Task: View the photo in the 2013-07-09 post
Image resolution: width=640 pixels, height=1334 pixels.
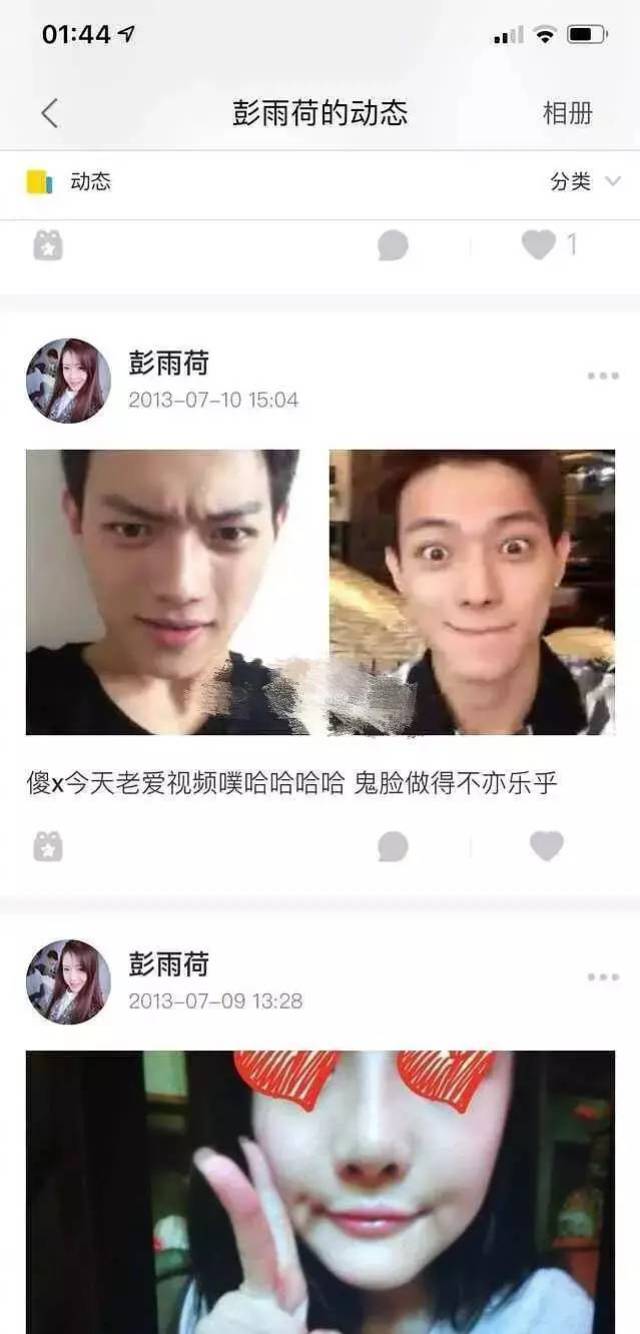Action: pos(320,1190)
